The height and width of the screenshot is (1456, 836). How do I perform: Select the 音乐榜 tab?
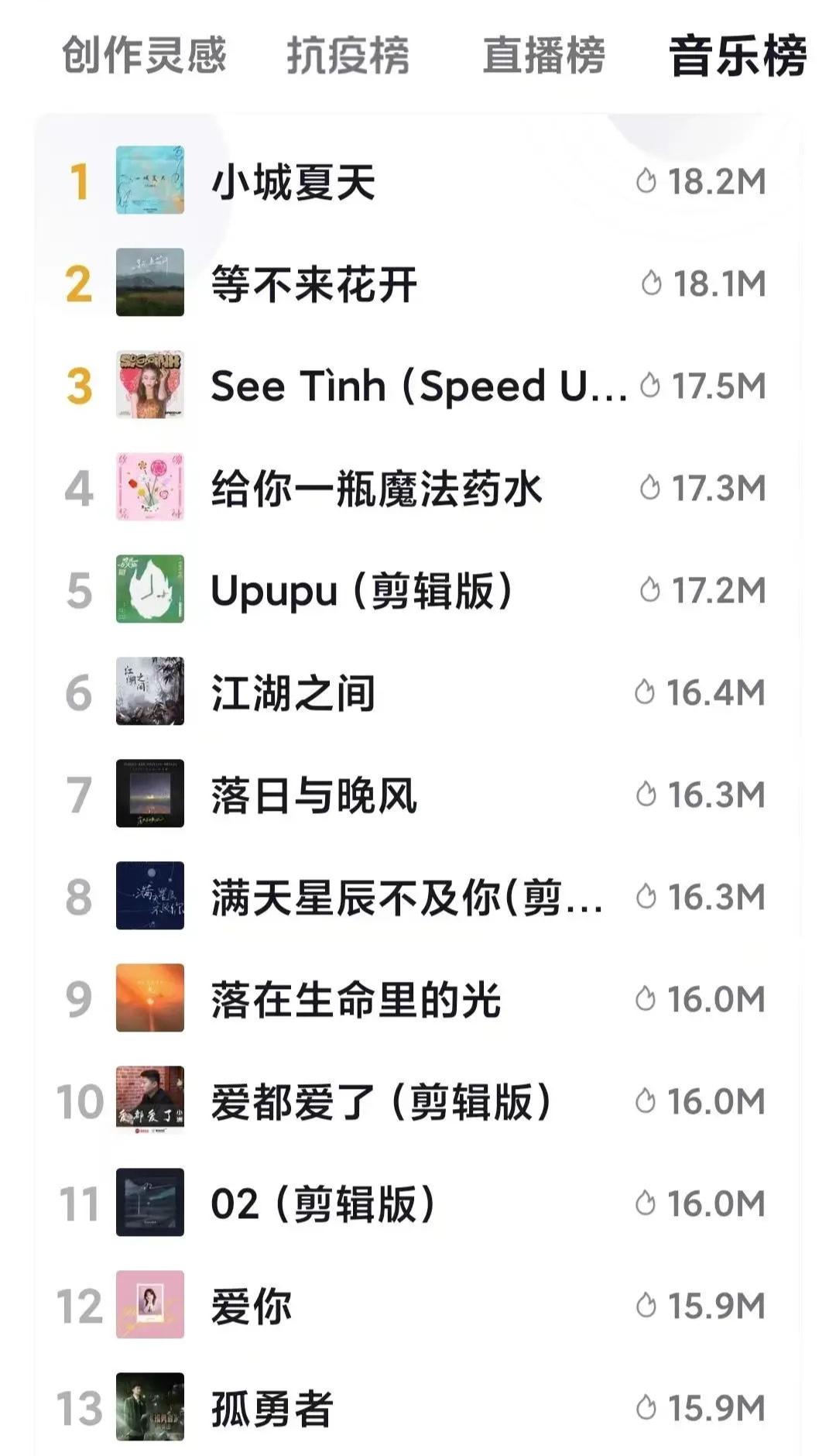point(737,56)
